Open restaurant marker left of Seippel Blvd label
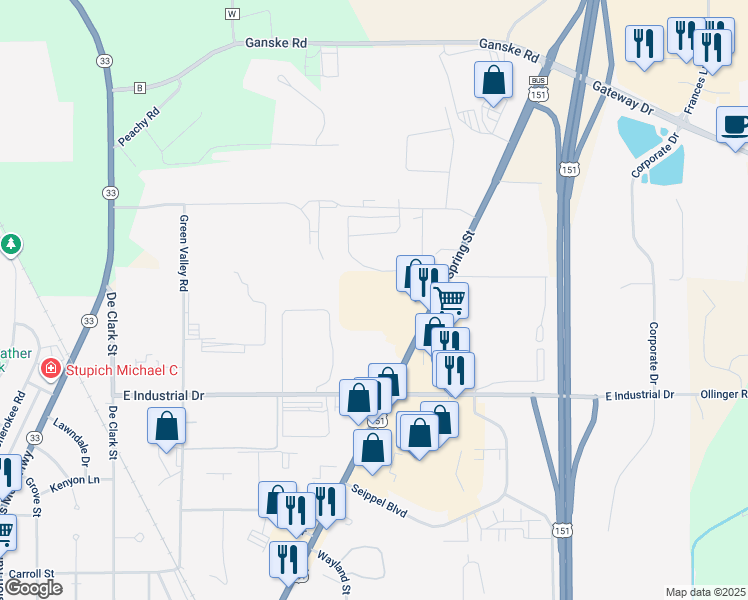This screenshot has width=748, height=600. tap(327, 505)
